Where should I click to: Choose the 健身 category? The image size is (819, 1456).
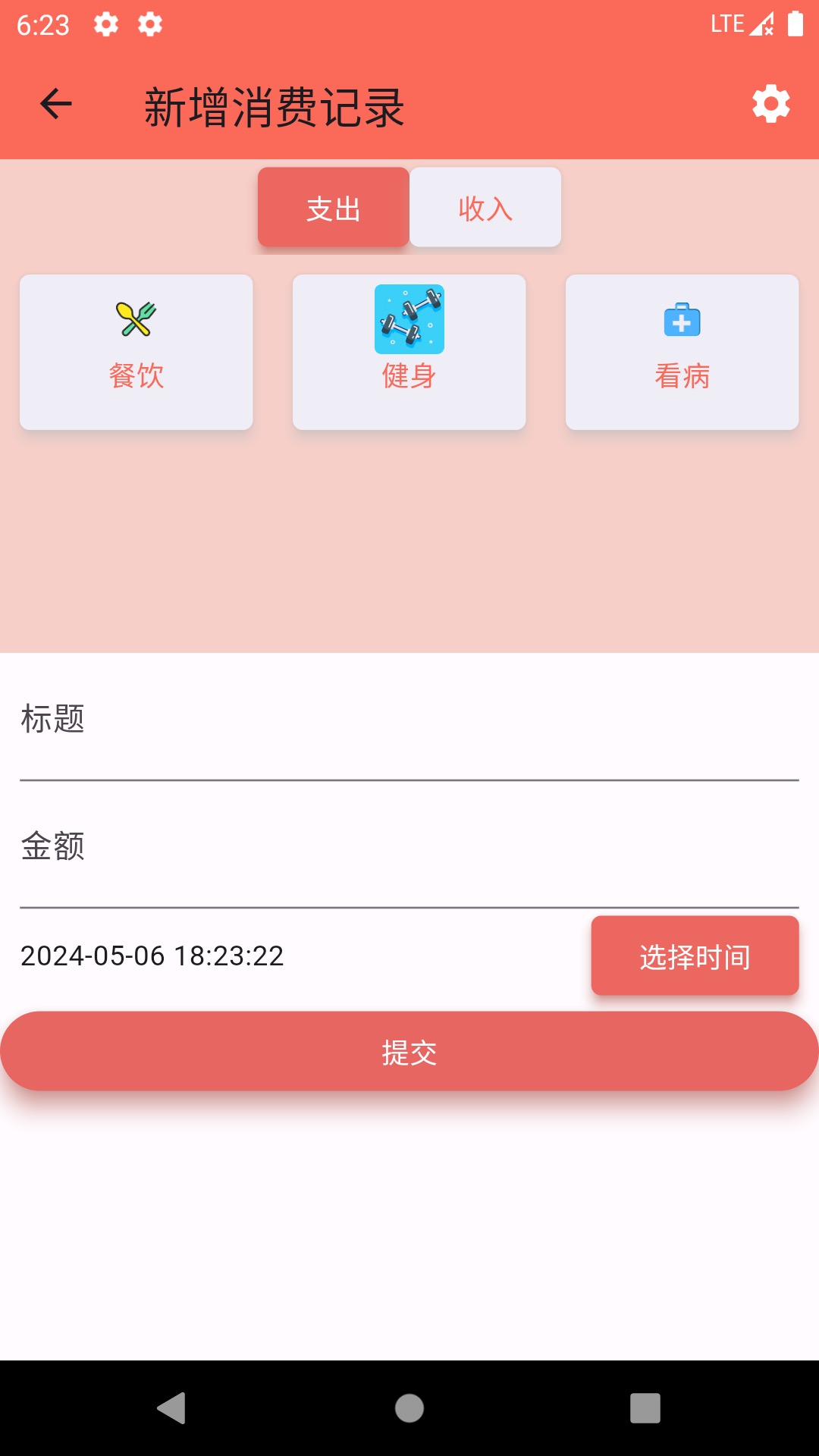(409, 352)
